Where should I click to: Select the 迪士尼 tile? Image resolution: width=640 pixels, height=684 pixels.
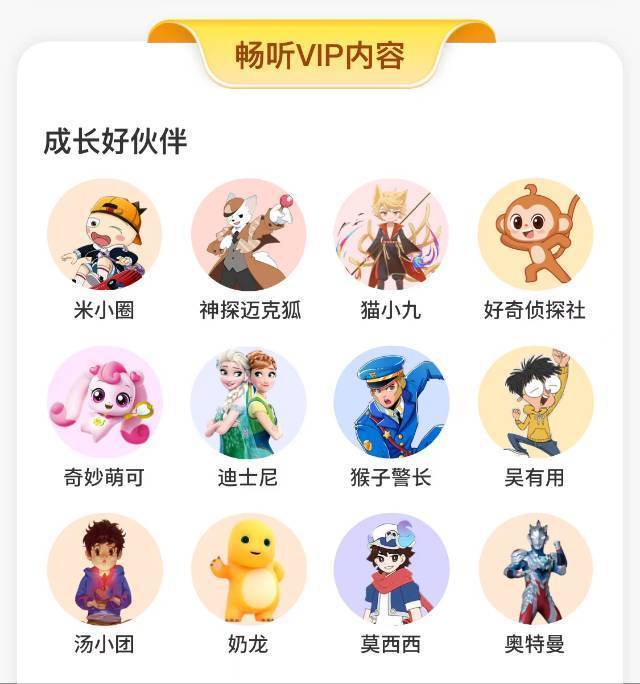click(x=248, y=403)
